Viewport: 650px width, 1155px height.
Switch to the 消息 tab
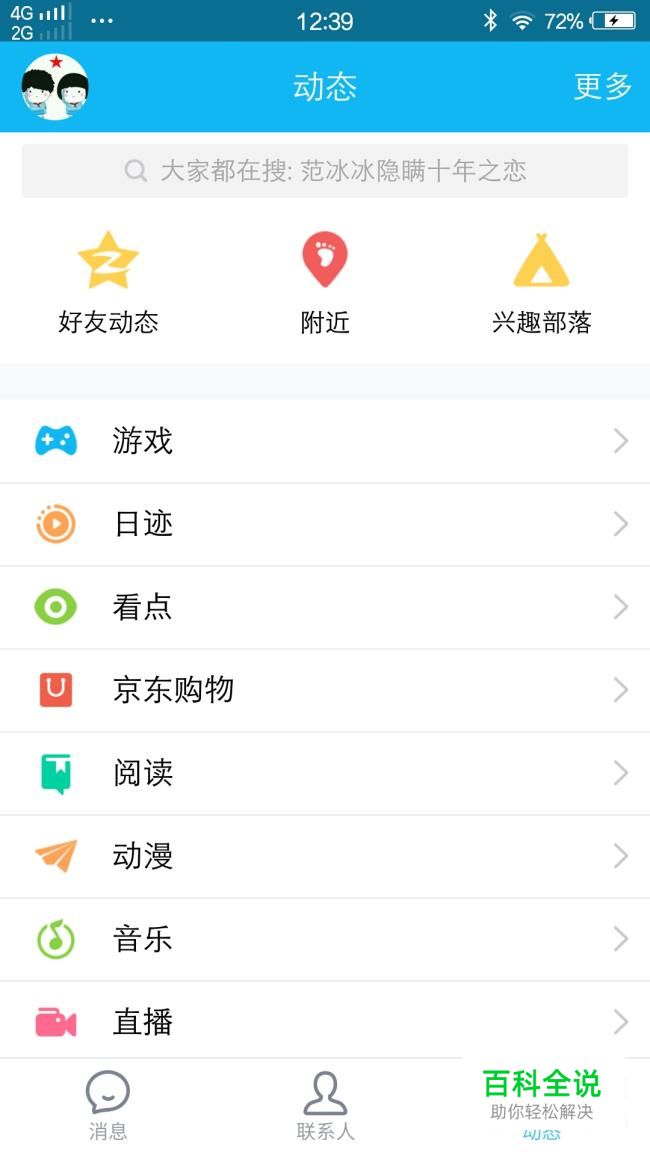pos(108,1106)
